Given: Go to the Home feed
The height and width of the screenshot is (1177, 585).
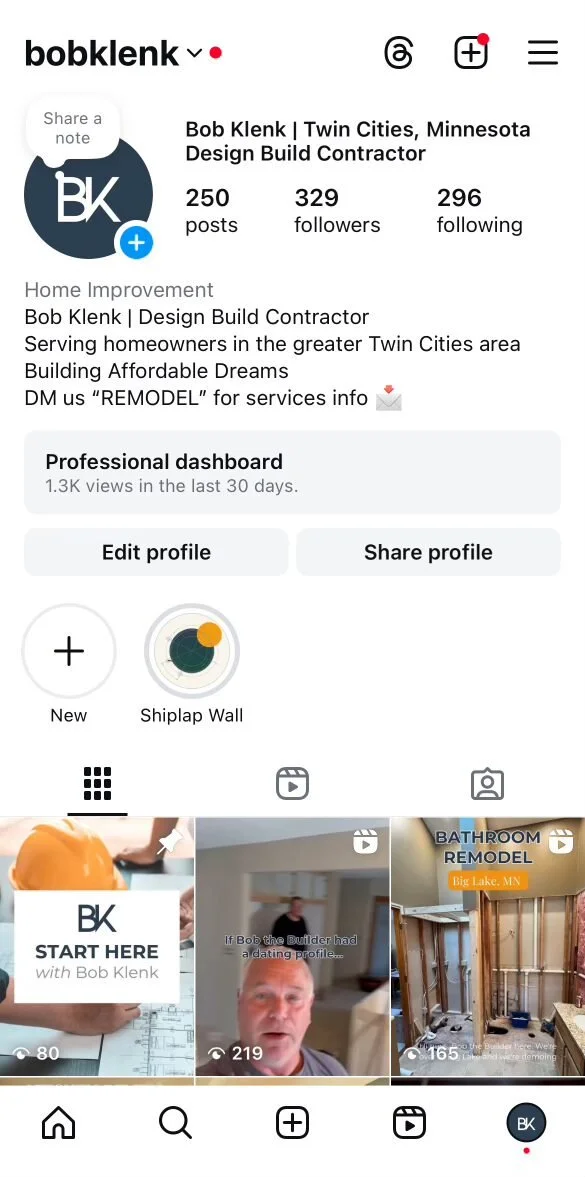Looking at the screenshot, I should 59,1123.
